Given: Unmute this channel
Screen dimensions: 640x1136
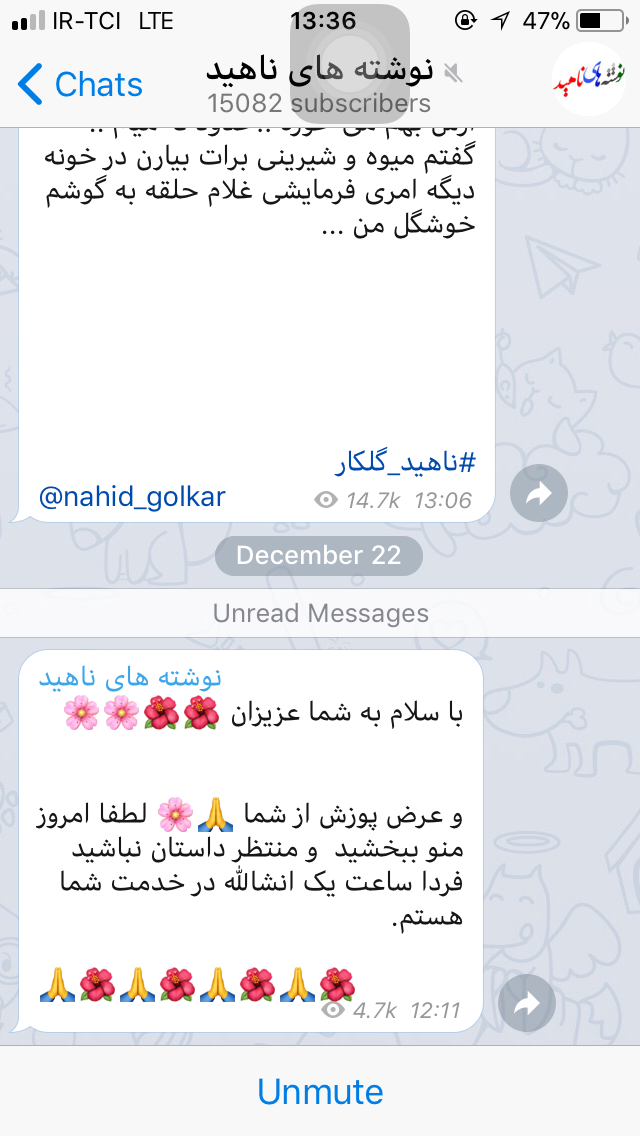Looking at the screenshot, I should (320, 1091).
